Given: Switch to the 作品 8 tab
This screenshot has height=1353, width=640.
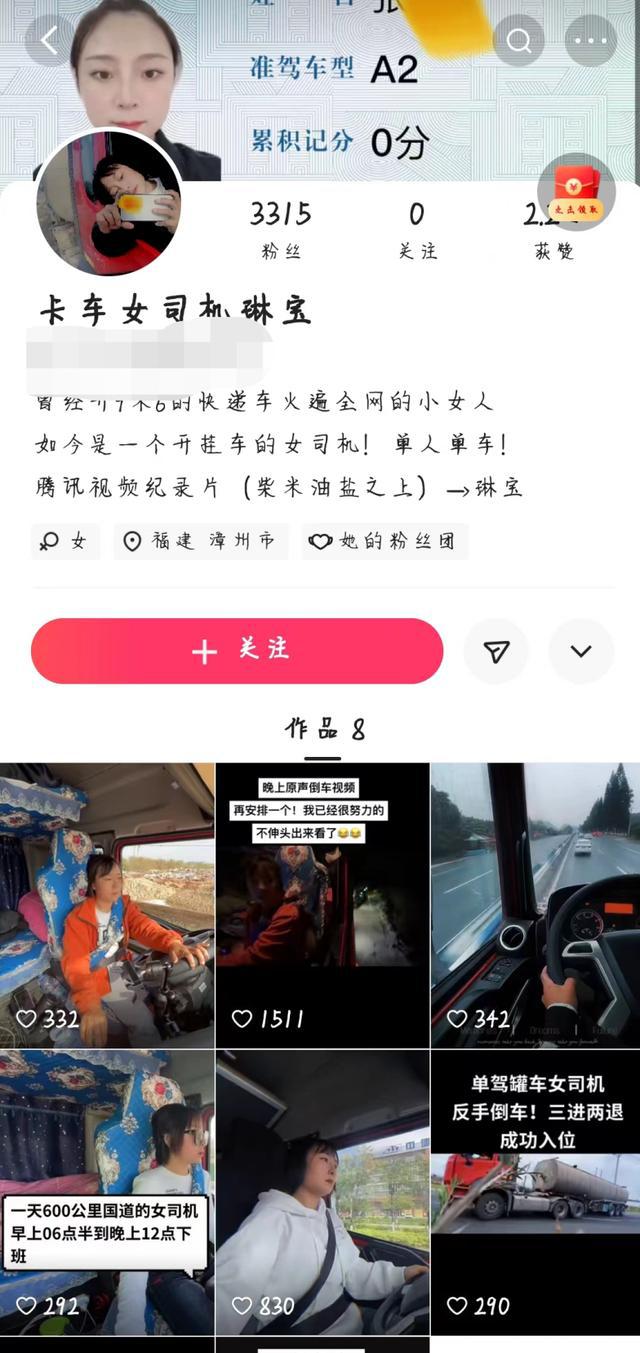Looking at the screenshot, I should coord(324,729).
